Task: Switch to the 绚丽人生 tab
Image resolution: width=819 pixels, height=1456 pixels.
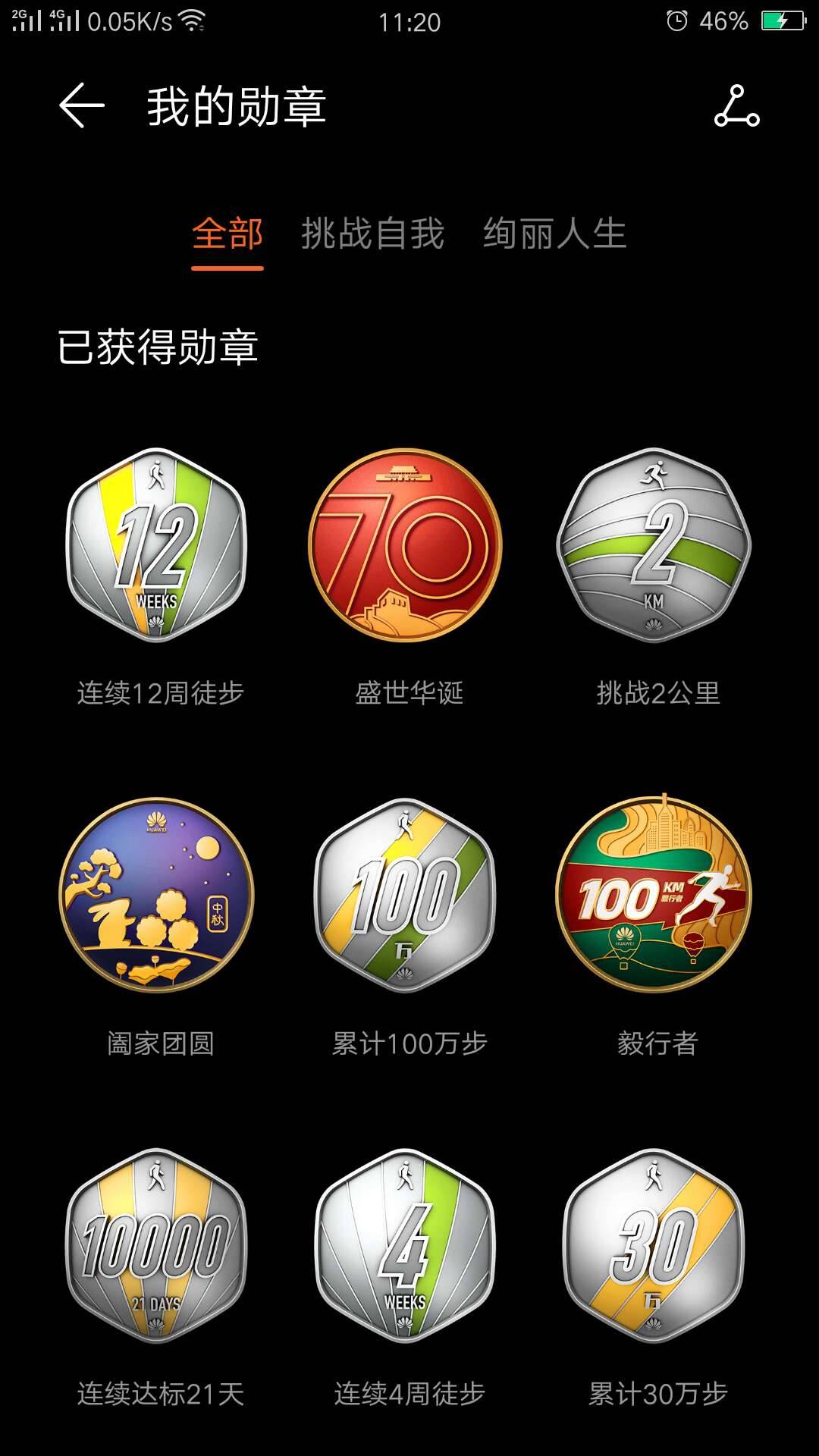Action: (555, 235)
